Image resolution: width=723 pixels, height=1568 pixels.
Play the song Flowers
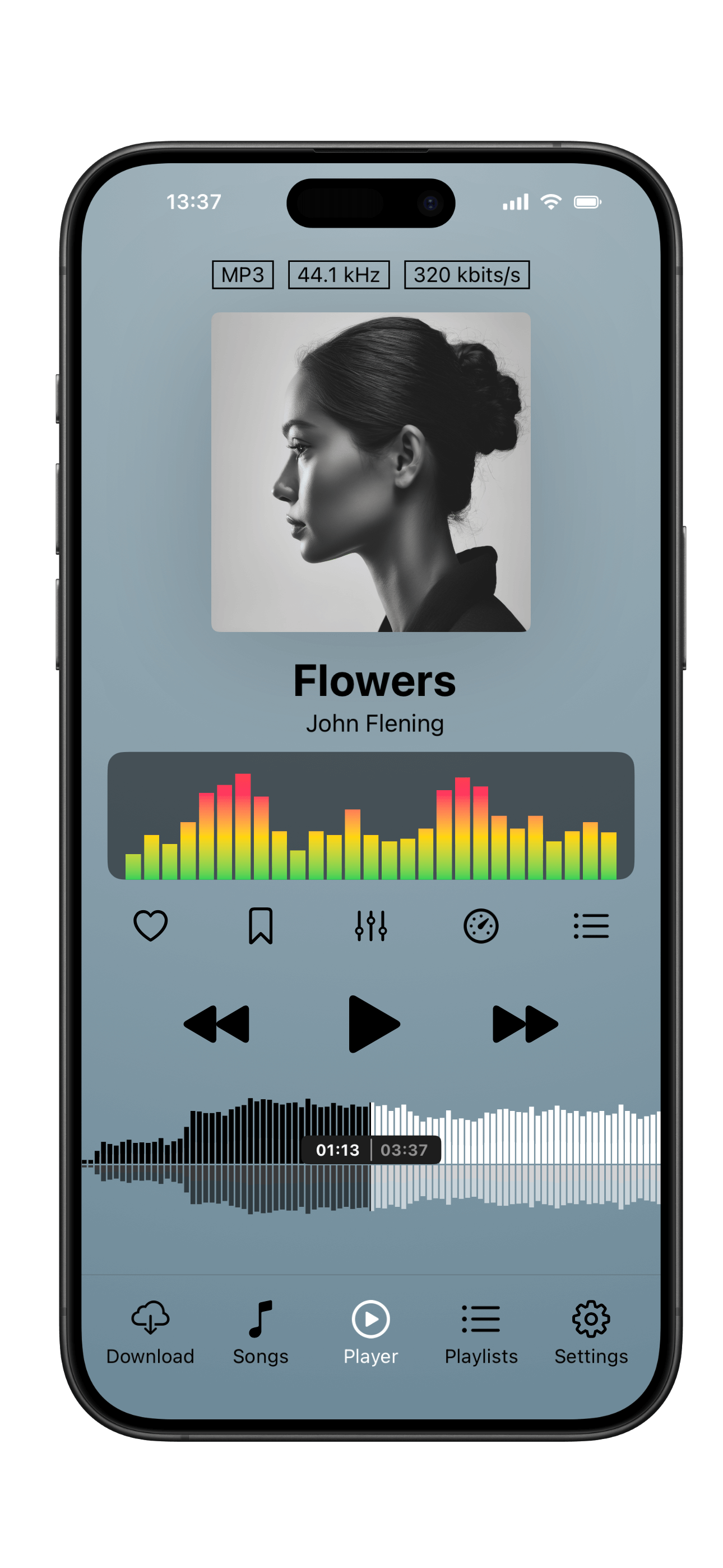tap(373, 1024)
